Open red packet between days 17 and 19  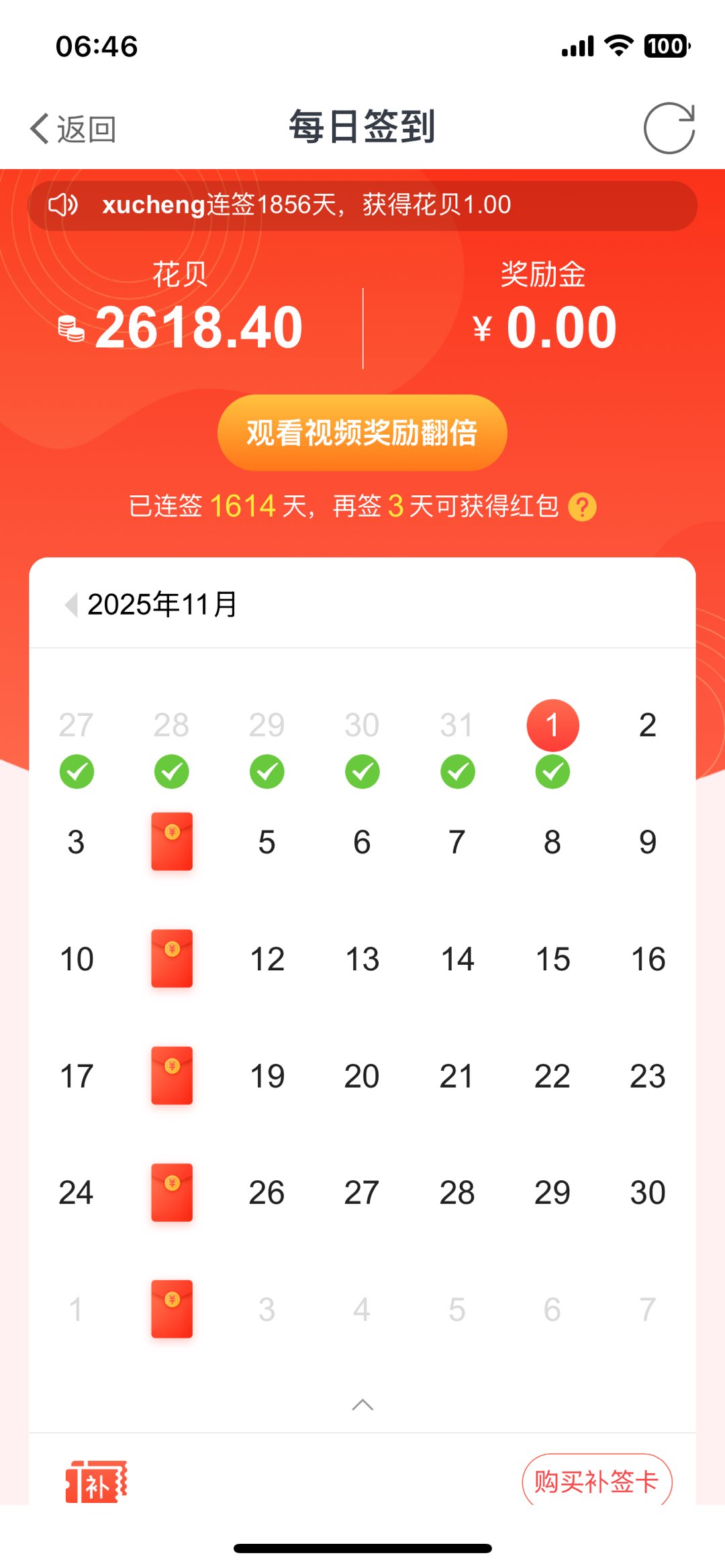172,1076
